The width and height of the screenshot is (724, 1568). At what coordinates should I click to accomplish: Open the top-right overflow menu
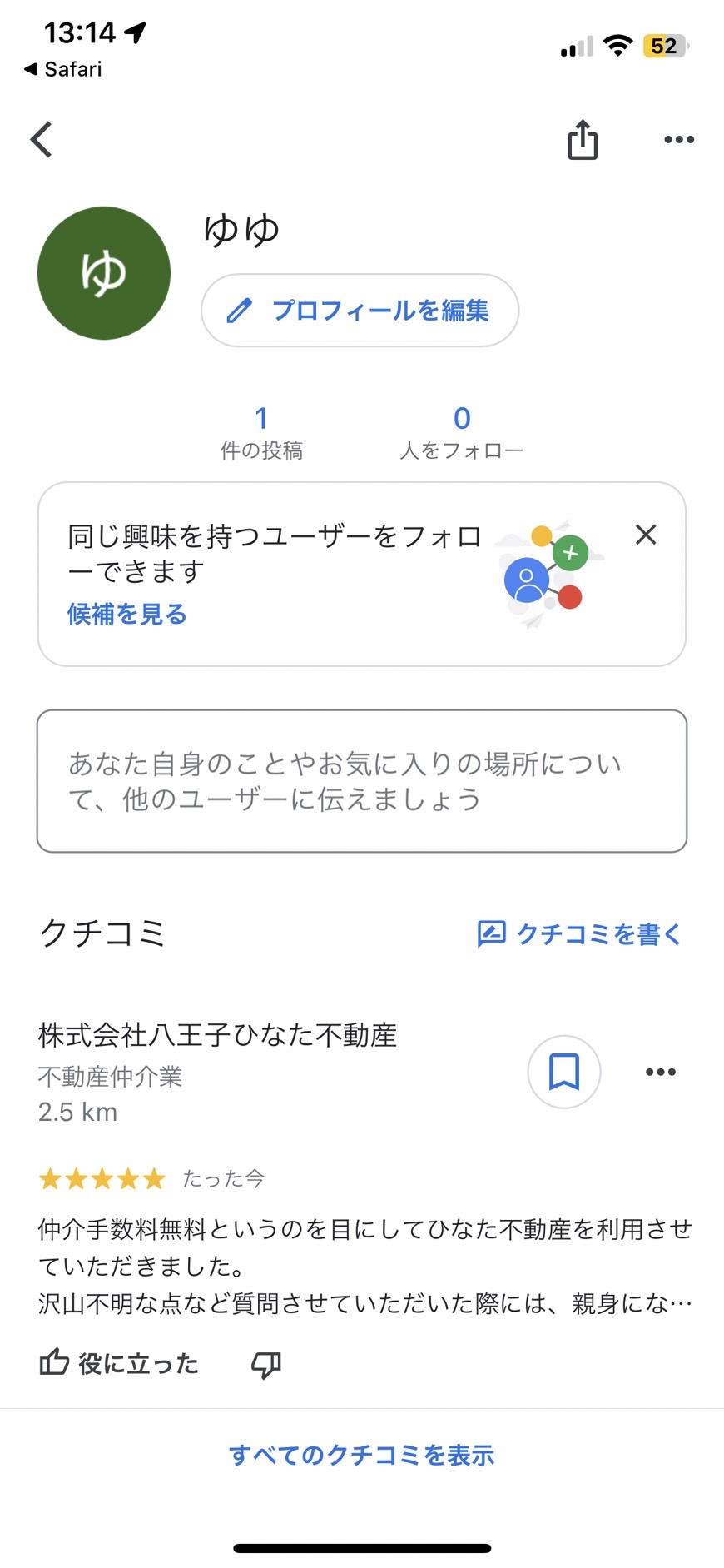(x=679, y=139)
